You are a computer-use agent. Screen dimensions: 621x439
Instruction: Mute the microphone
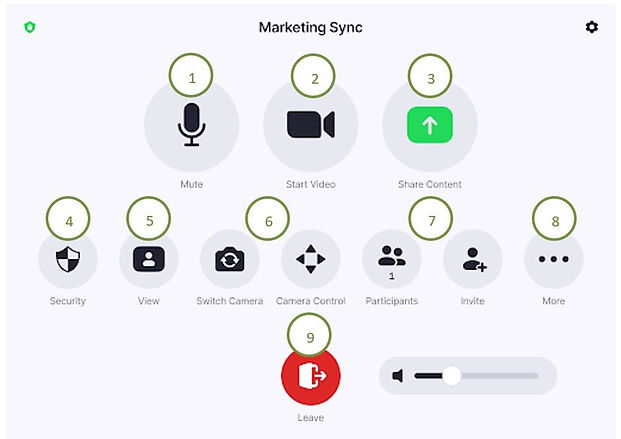click(x=191, y=126)
